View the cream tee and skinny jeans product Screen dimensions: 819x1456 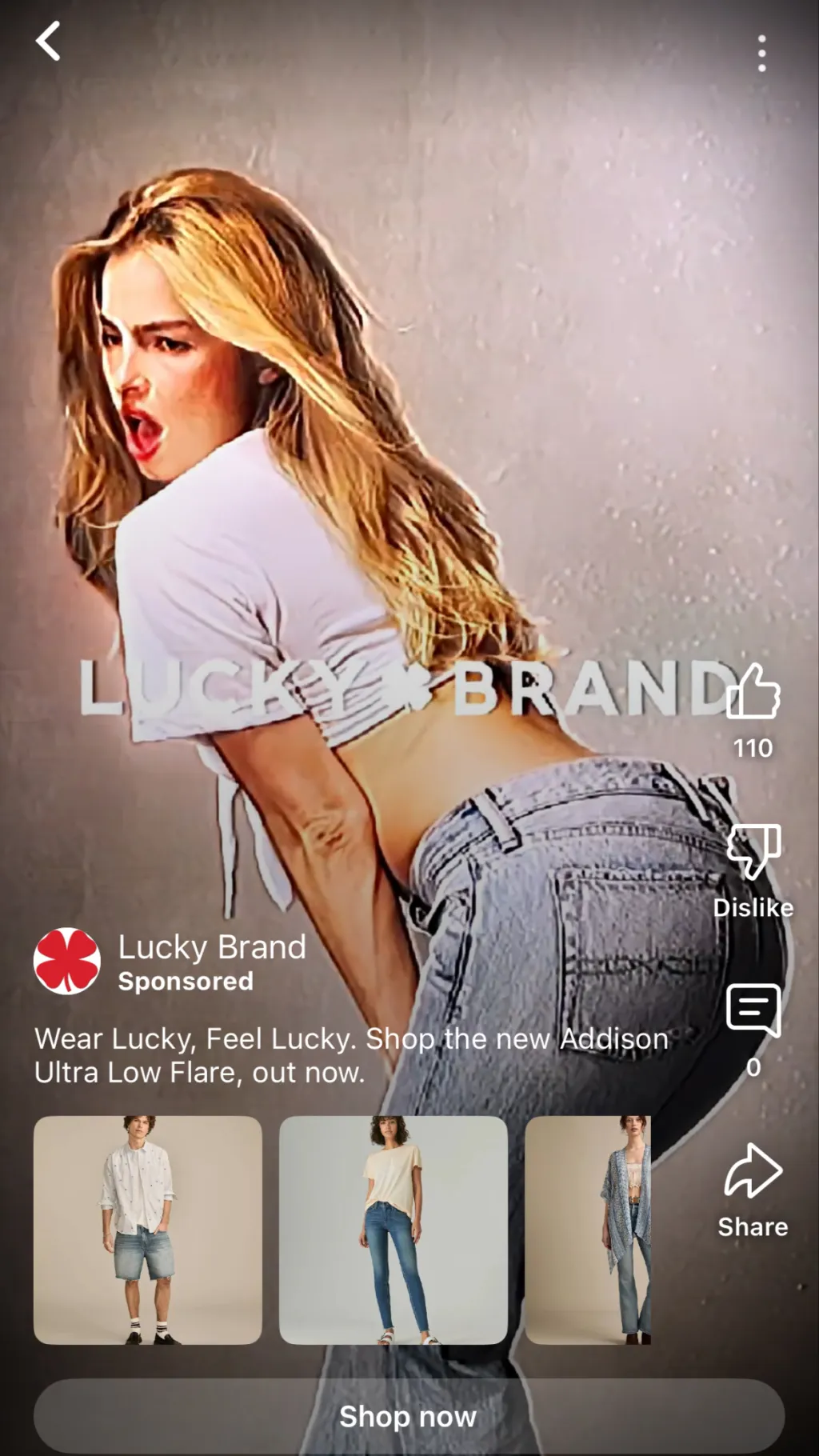[x=394, y=1230]
